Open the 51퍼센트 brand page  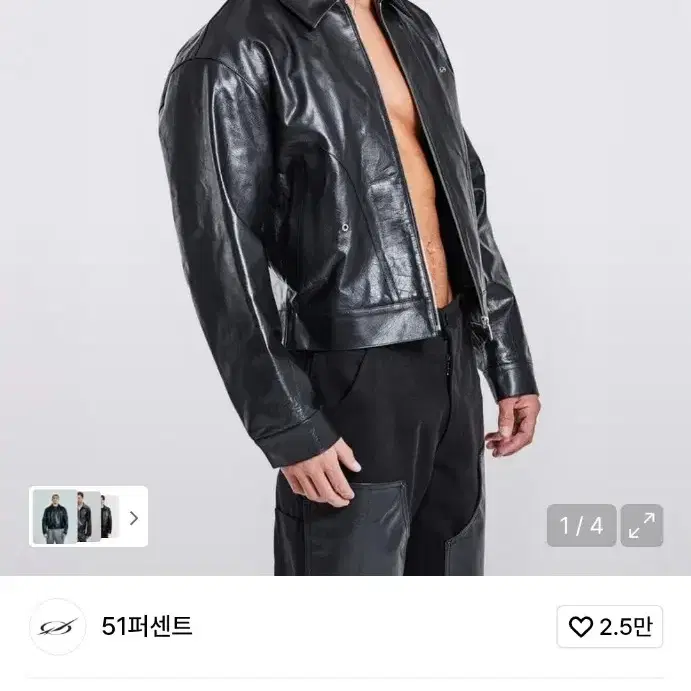pyautogui.click(x=147, y=626)
